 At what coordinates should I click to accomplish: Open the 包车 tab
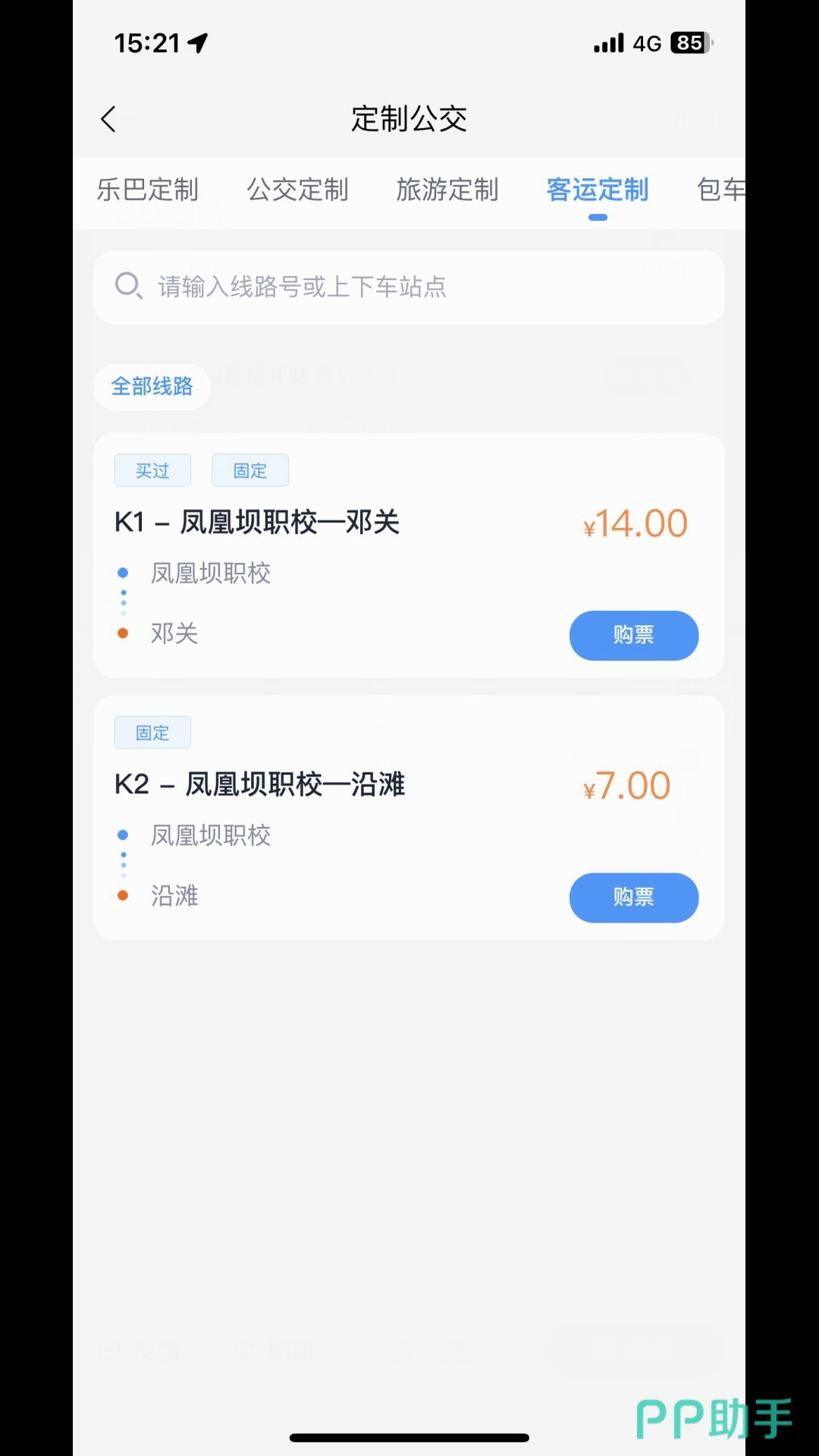(720, 190)
